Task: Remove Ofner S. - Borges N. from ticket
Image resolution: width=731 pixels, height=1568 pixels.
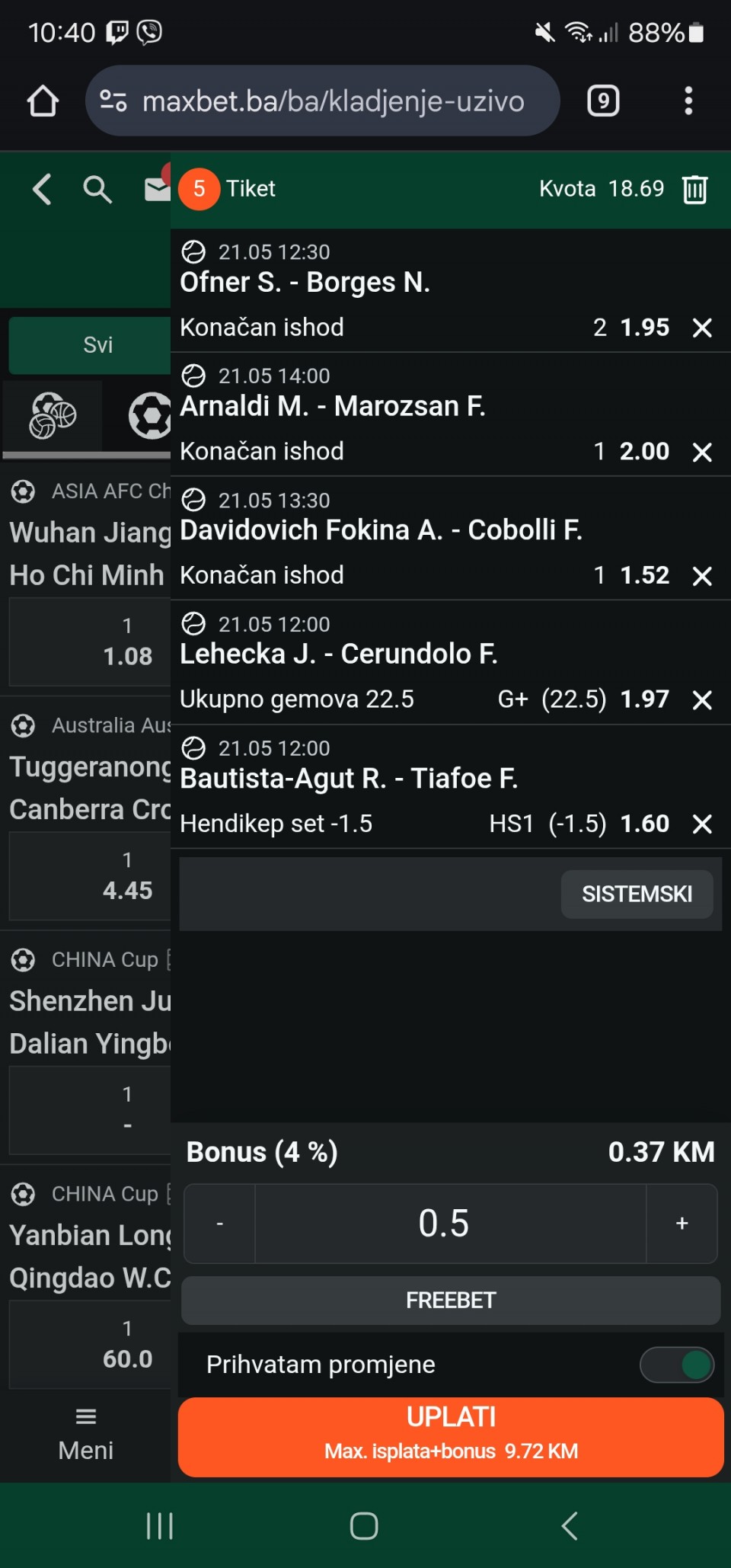Action: 702,328
